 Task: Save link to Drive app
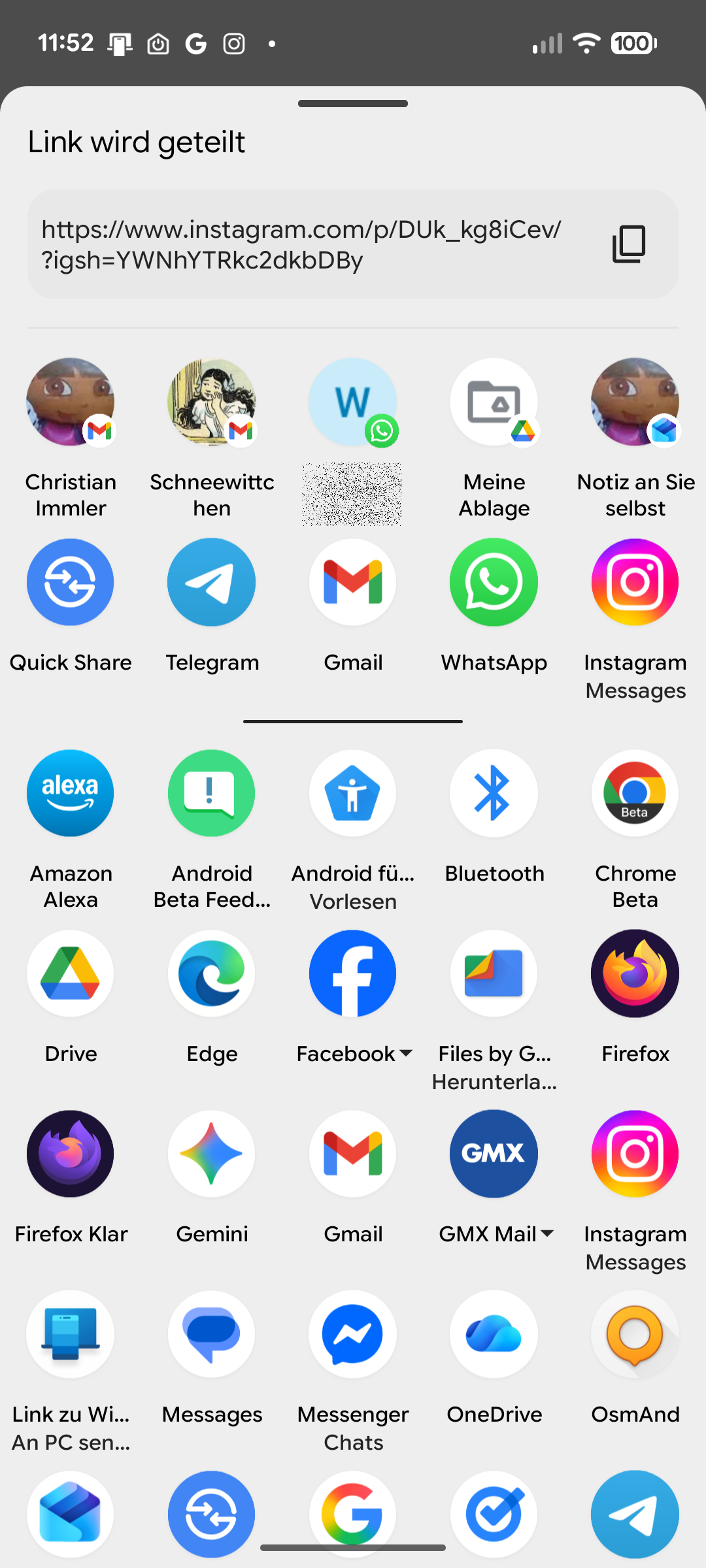pos(71,973)
